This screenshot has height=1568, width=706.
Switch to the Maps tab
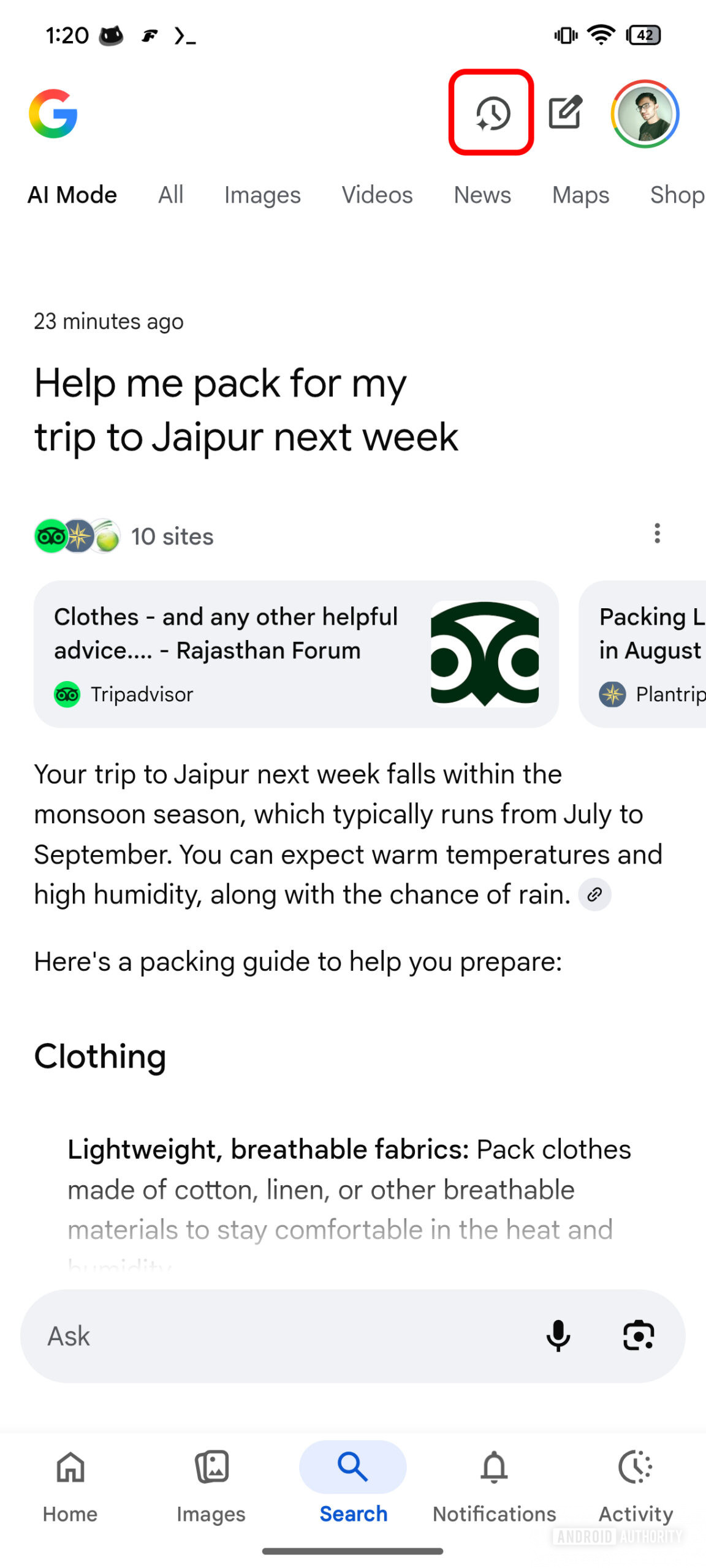[580, 195]
